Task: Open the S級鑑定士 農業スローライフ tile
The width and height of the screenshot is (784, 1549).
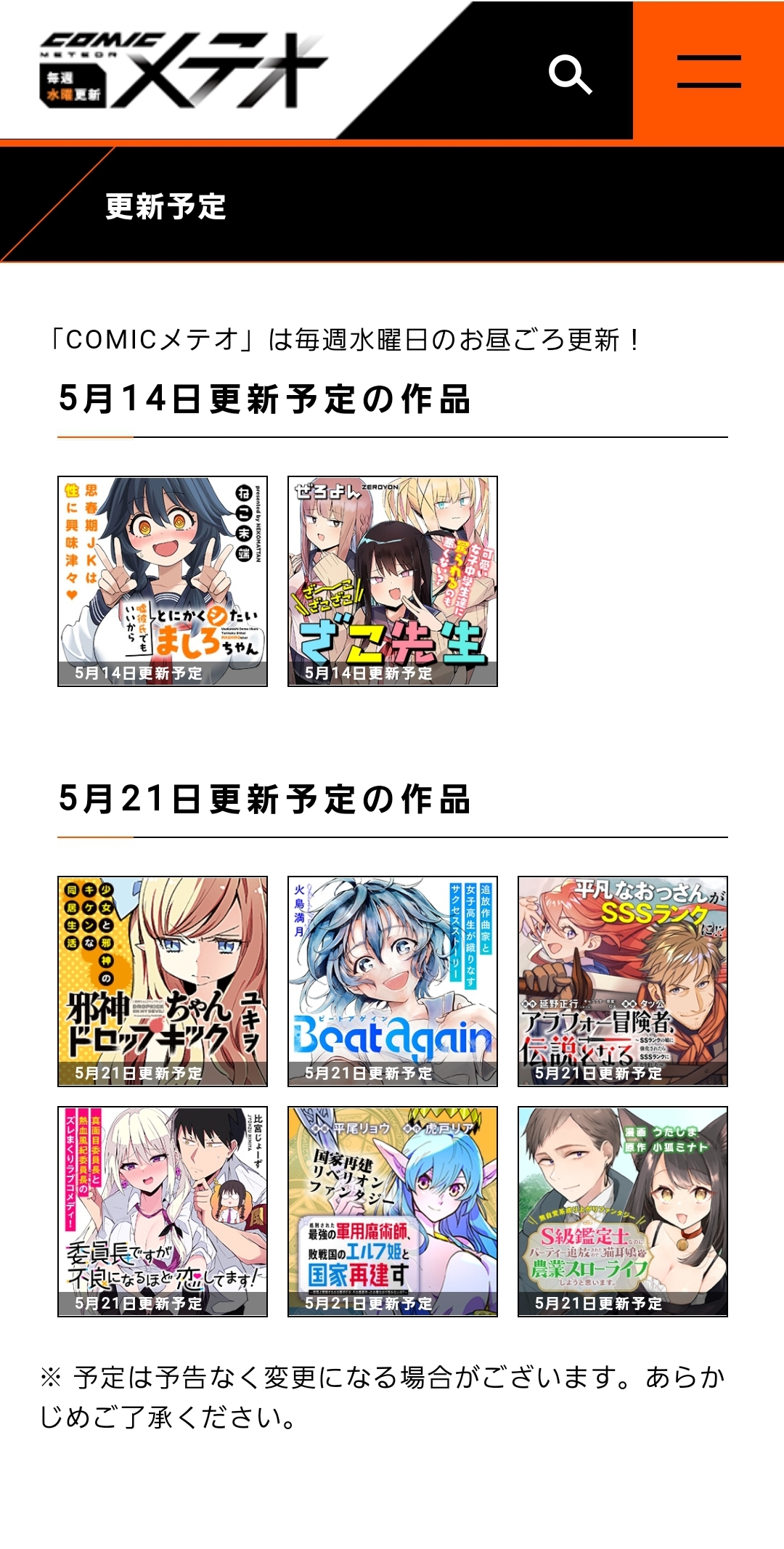Action: pyautogui.click(x=623, y=1211)
